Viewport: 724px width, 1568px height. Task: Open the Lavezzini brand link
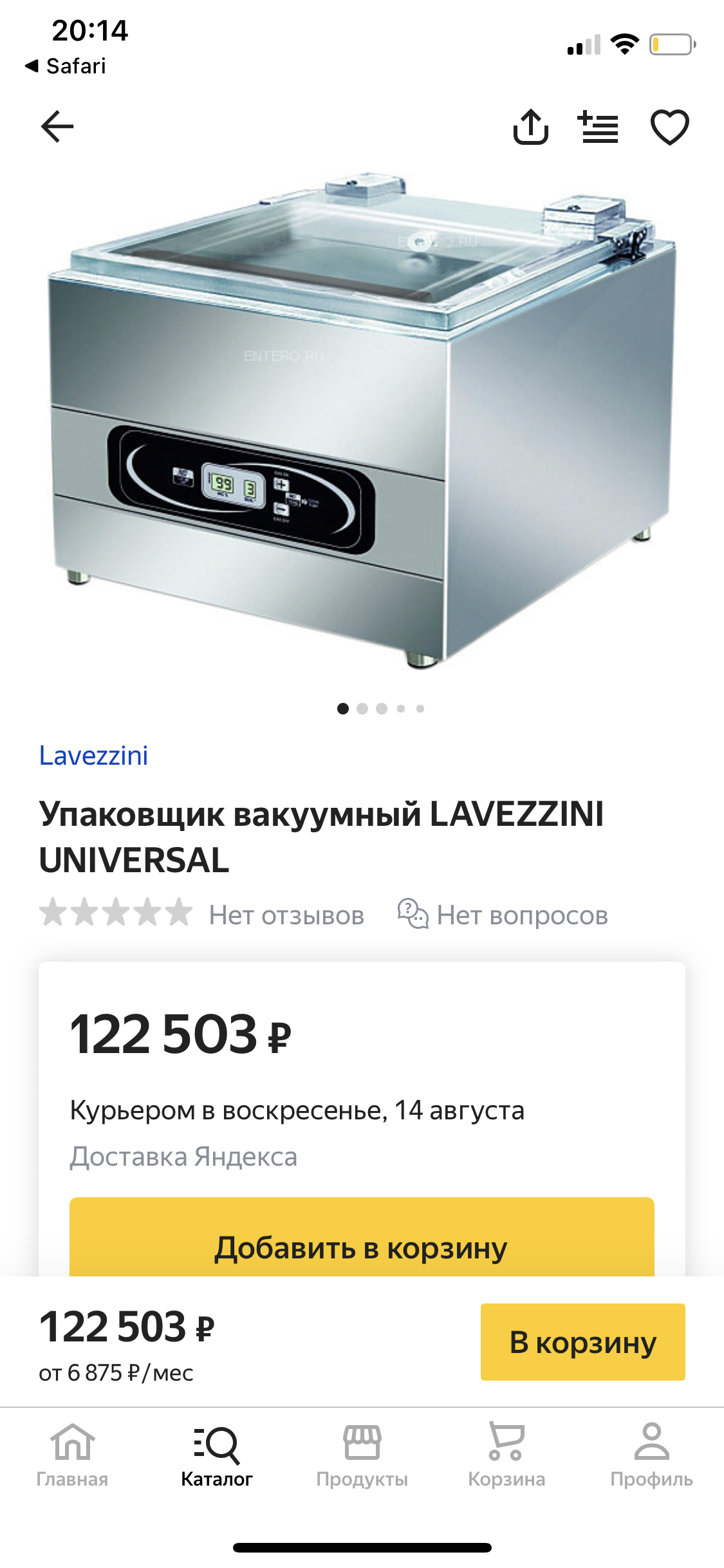click(x=93, y=756)
